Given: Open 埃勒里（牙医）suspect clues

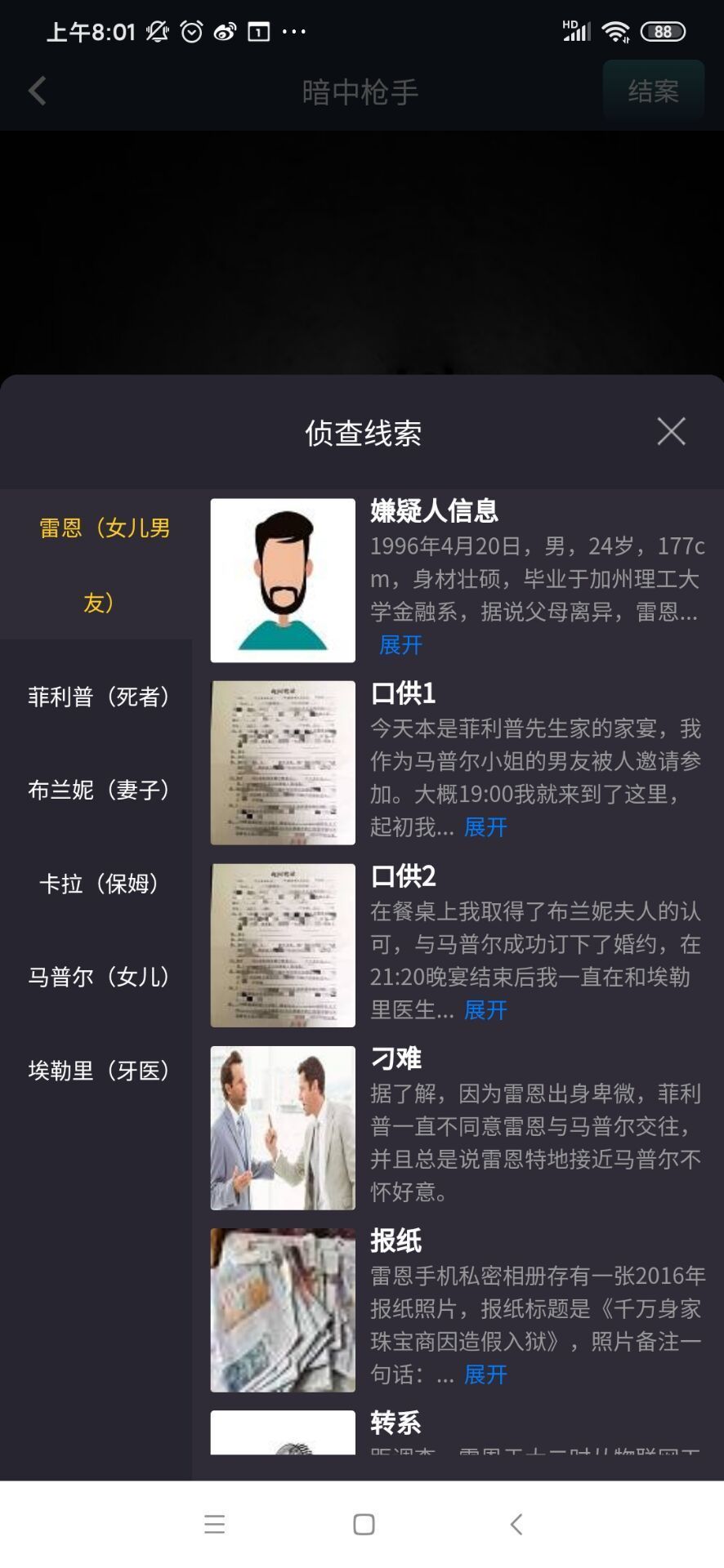Looking at the screenshot, I should pyautogui.click(x=96, y=1070).
